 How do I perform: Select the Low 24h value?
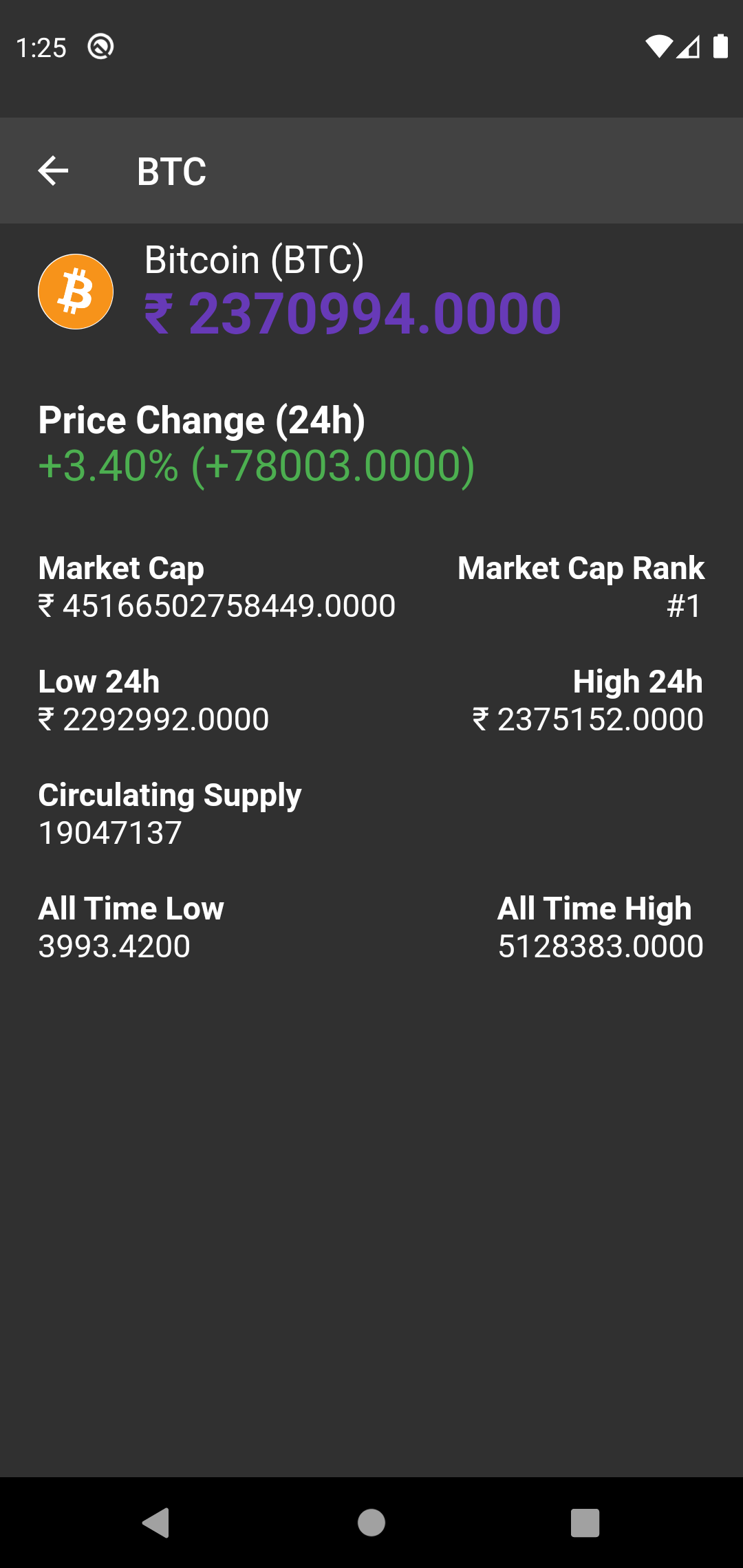pos(153,719)
